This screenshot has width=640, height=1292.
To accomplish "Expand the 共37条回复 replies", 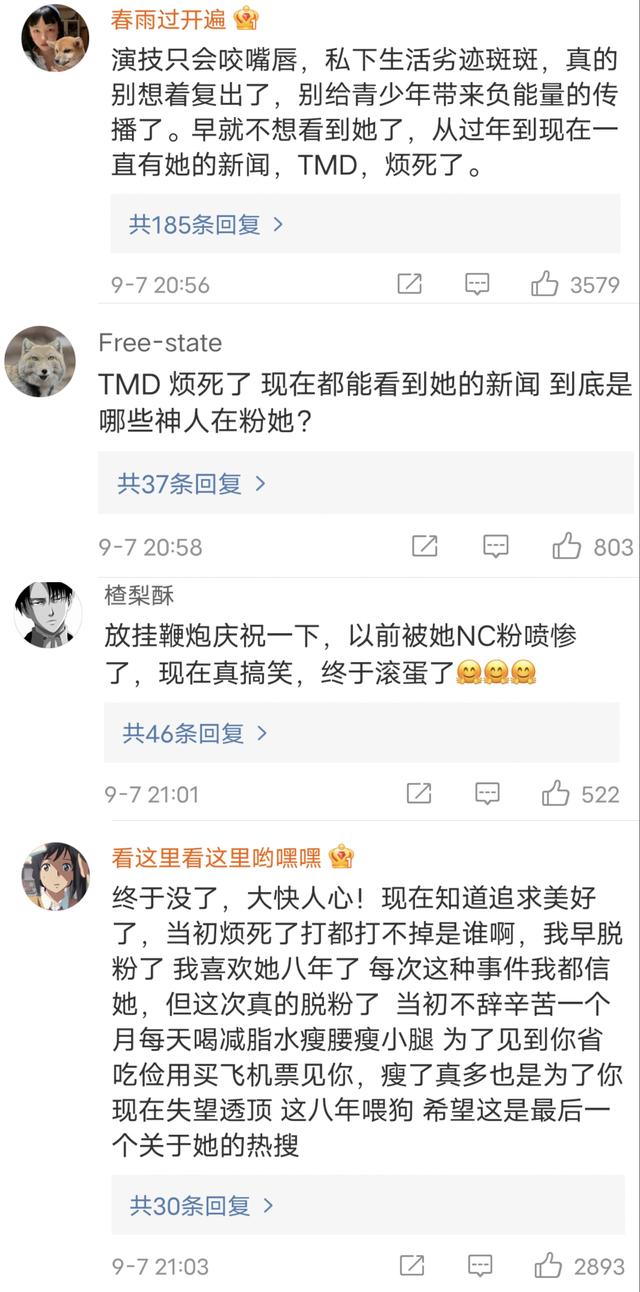I will [x=192, y=485].
